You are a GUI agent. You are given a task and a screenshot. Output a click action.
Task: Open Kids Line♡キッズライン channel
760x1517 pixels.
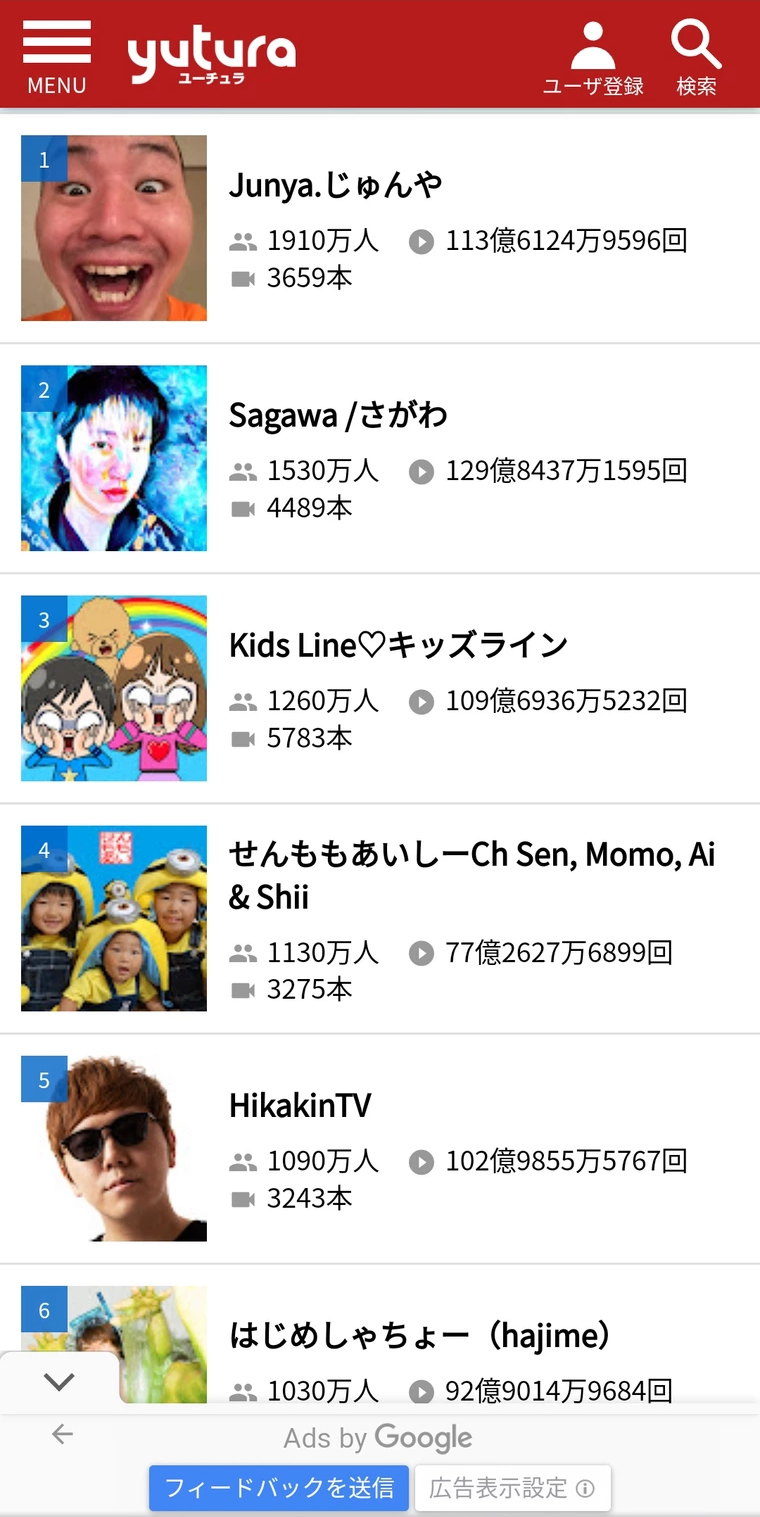pos(398,645)
